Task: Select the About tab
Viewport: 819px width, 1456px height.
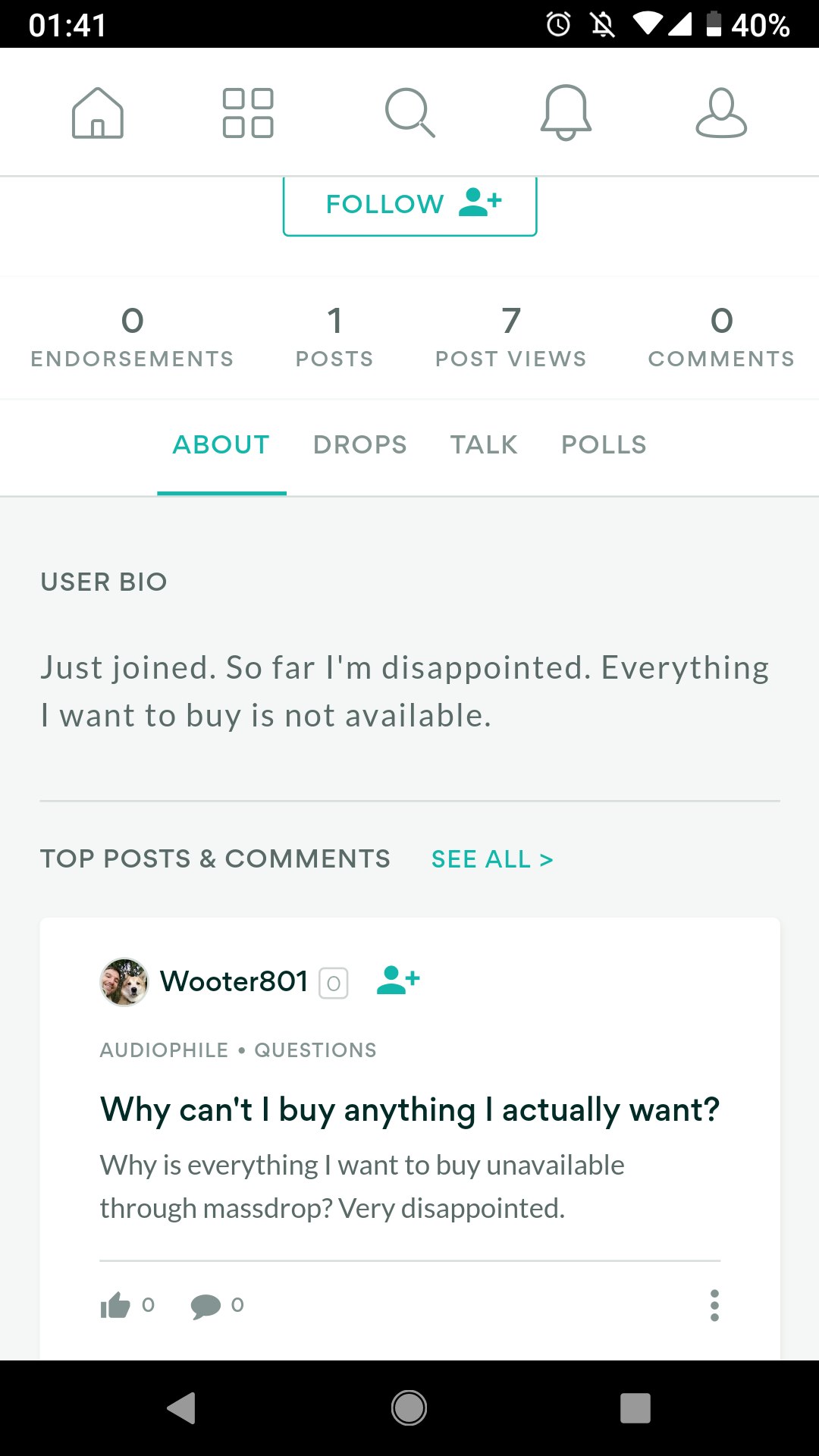Action: (221, 444)
